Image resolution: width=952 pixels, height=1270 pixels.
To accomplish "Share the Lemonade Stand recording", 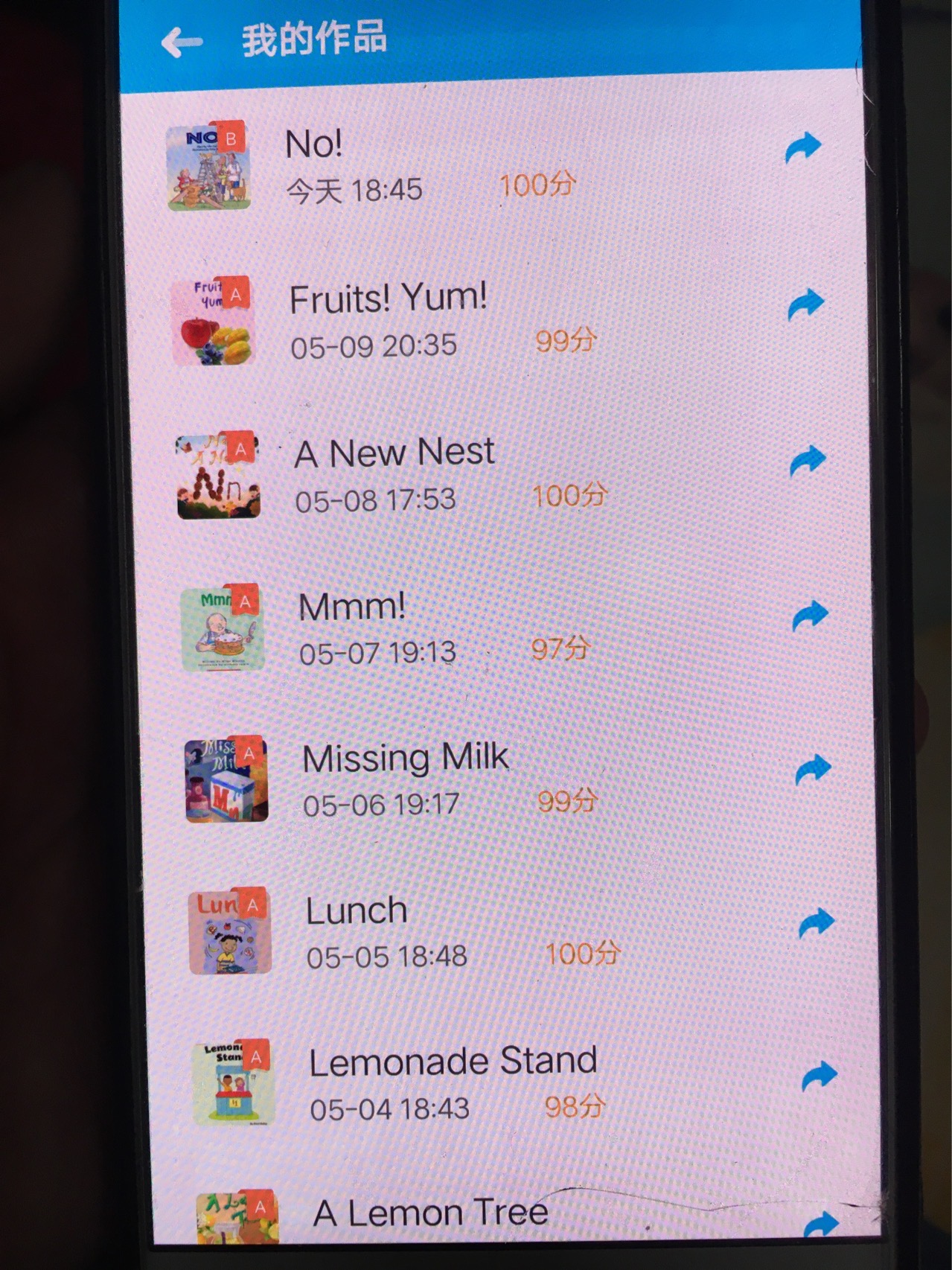I will [x=819, y=1076].
